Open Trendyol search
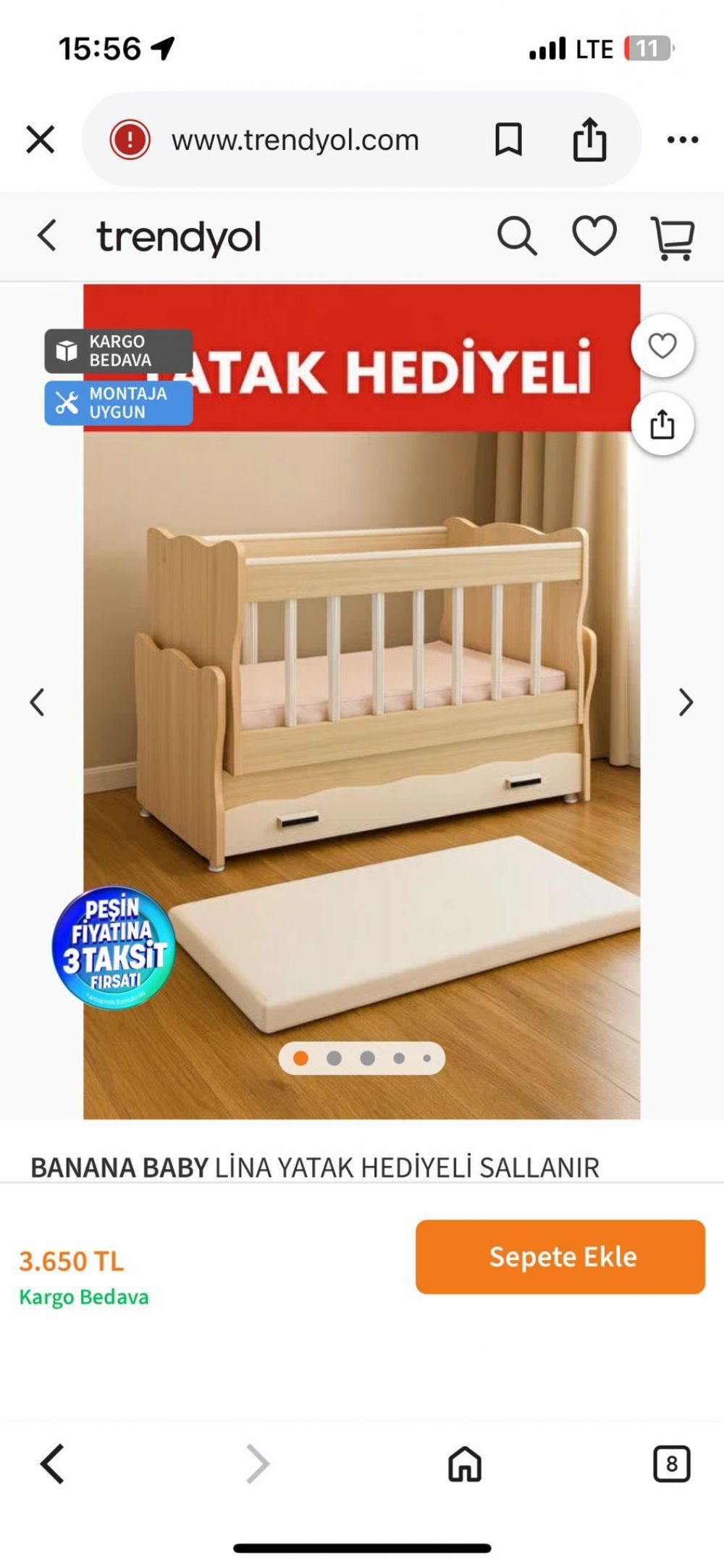Image resolution: width=724 pixels, height=1568 pixels. coord(516,236)
